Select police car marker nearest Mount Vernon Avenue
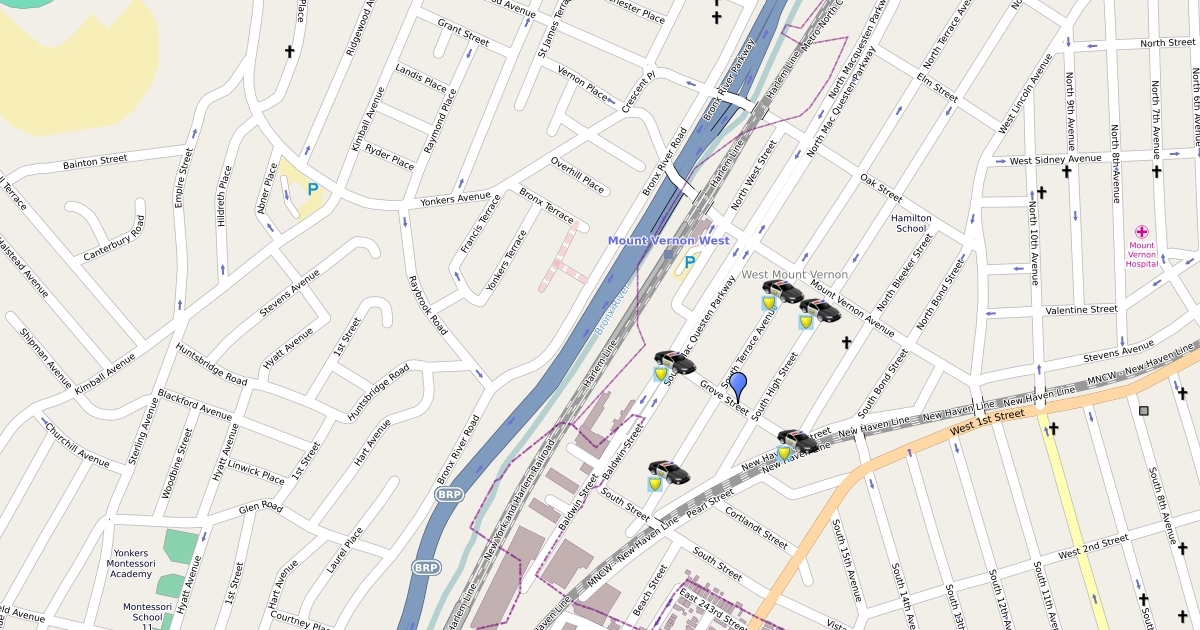 (819, 311)
